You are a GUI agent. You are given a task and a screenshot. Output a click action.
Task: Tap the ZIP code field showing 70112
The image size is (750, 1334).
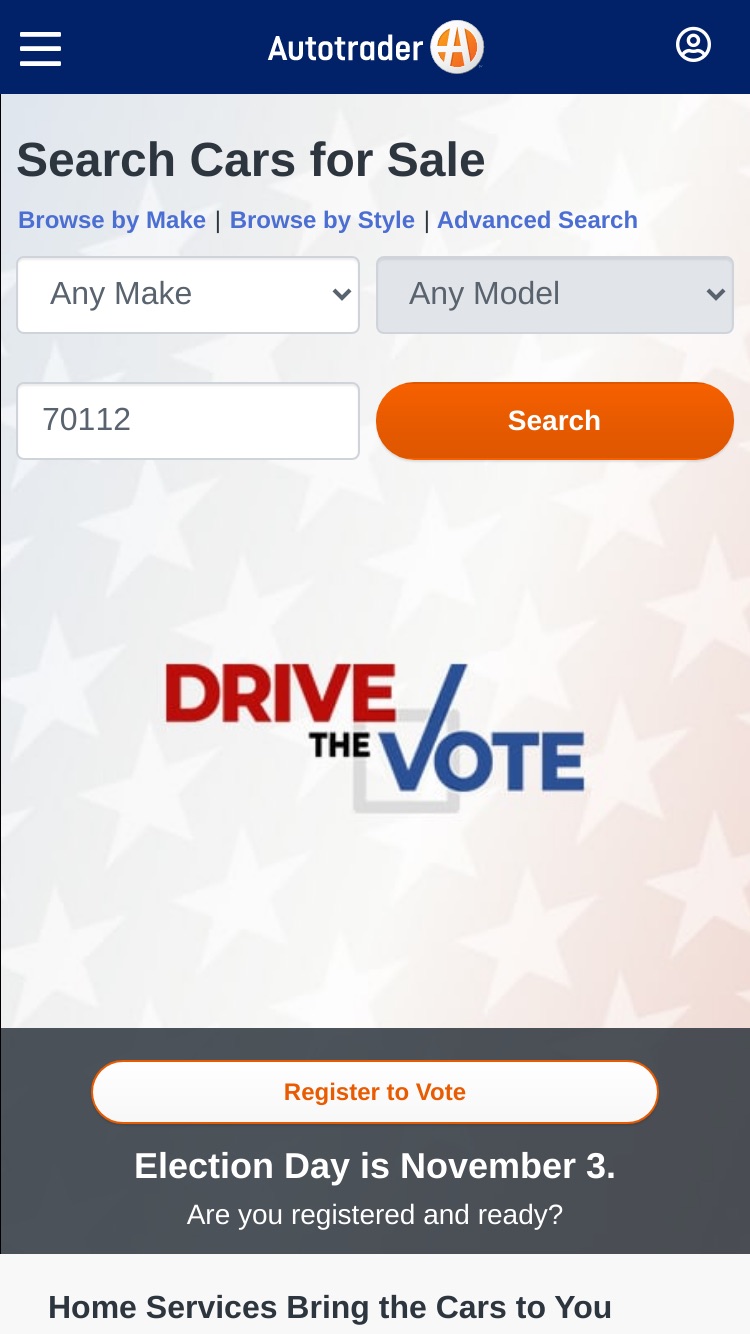coord(188,421)
